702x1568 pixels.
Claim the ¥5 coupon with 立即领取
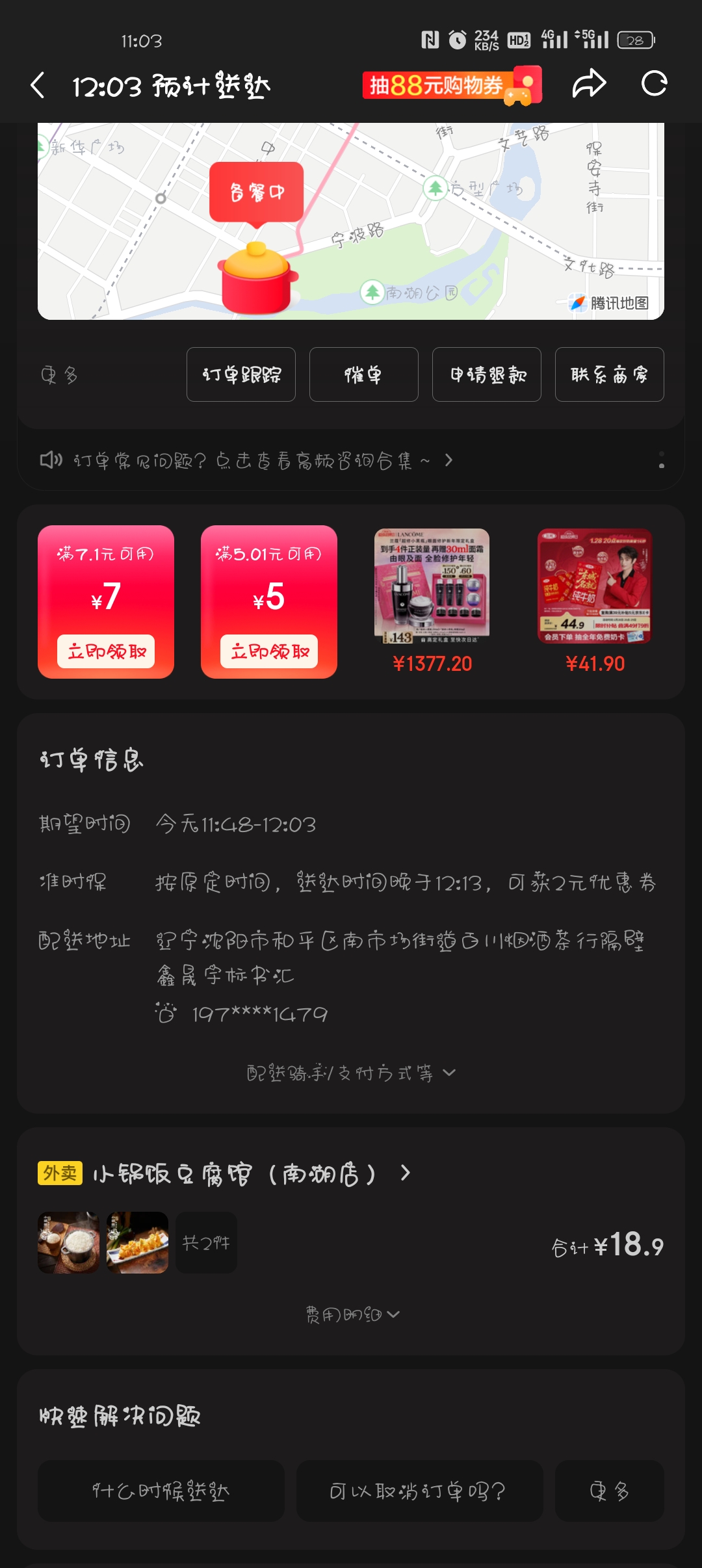269,651
